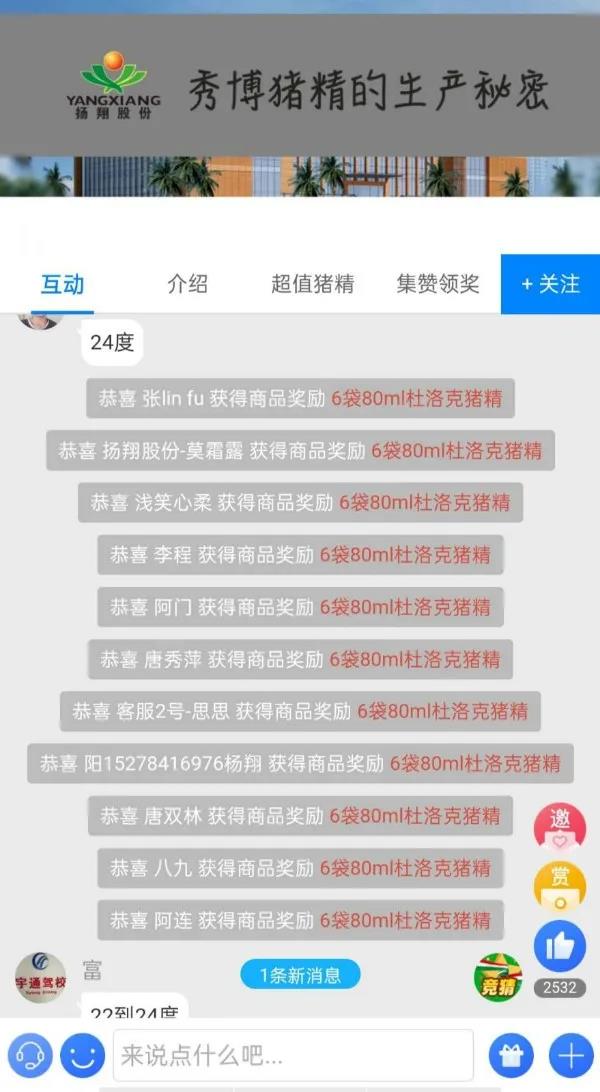Contact customer service via headset icon
Image resolution: width=600 pixels, height=1092 pixels.
(33, 1055)
